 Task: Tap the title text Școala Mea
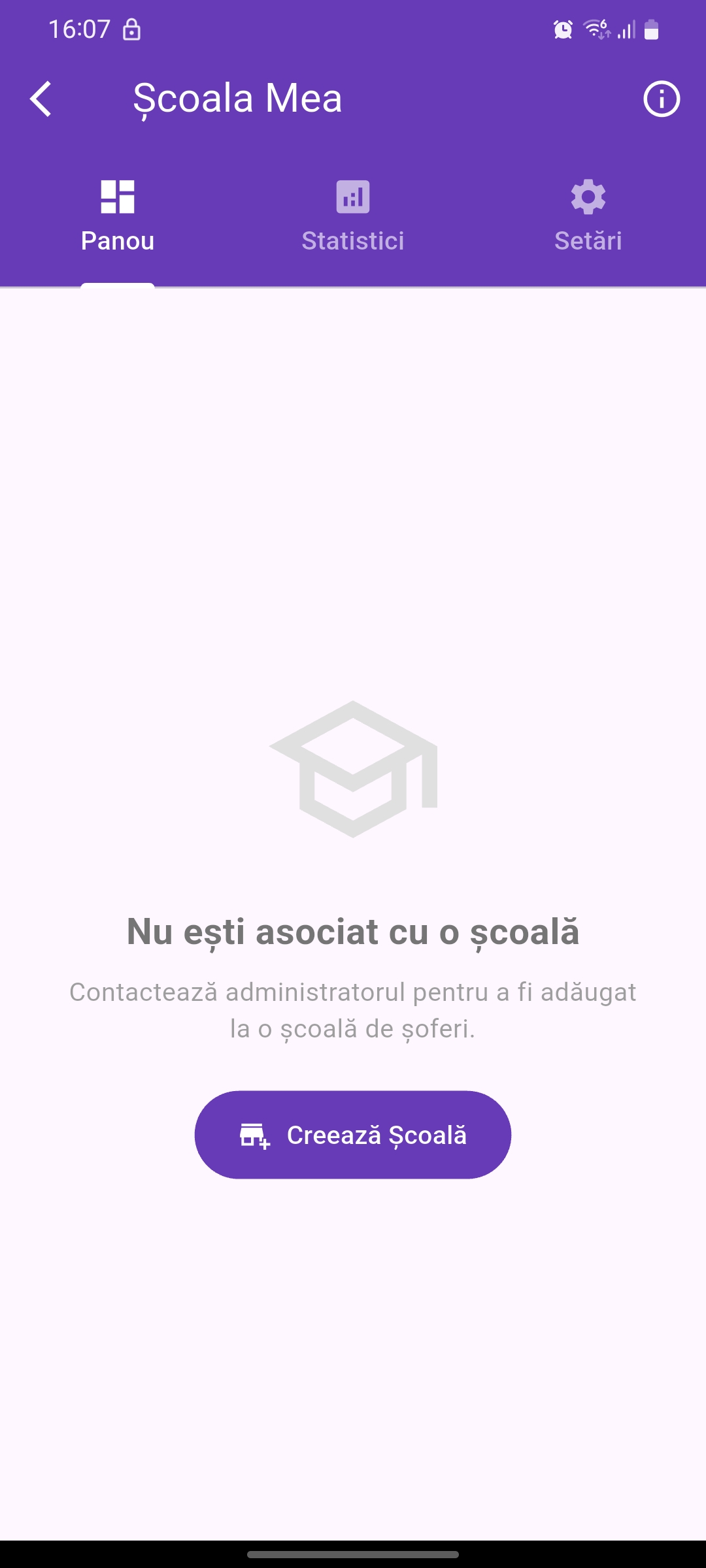pos(237,99)
